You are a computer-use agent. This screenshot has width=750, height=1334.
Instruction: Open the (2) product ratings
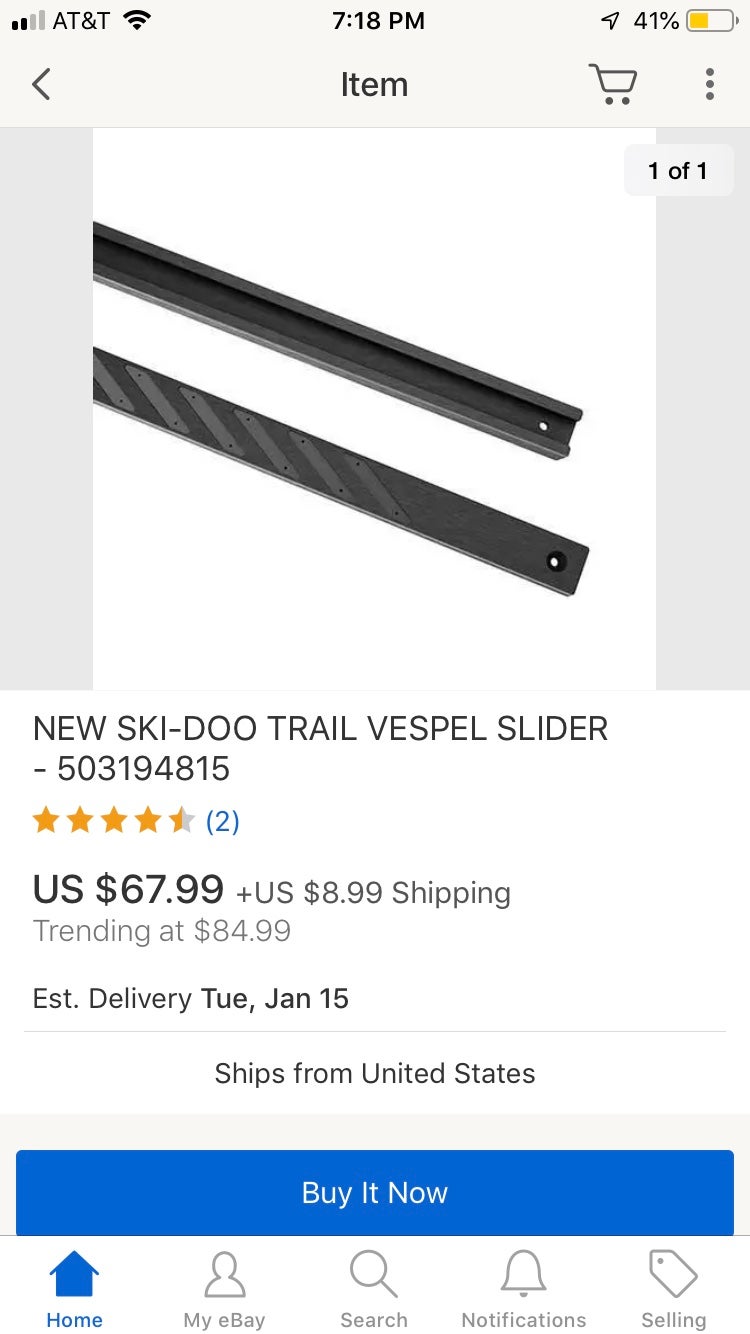(222, 821)
